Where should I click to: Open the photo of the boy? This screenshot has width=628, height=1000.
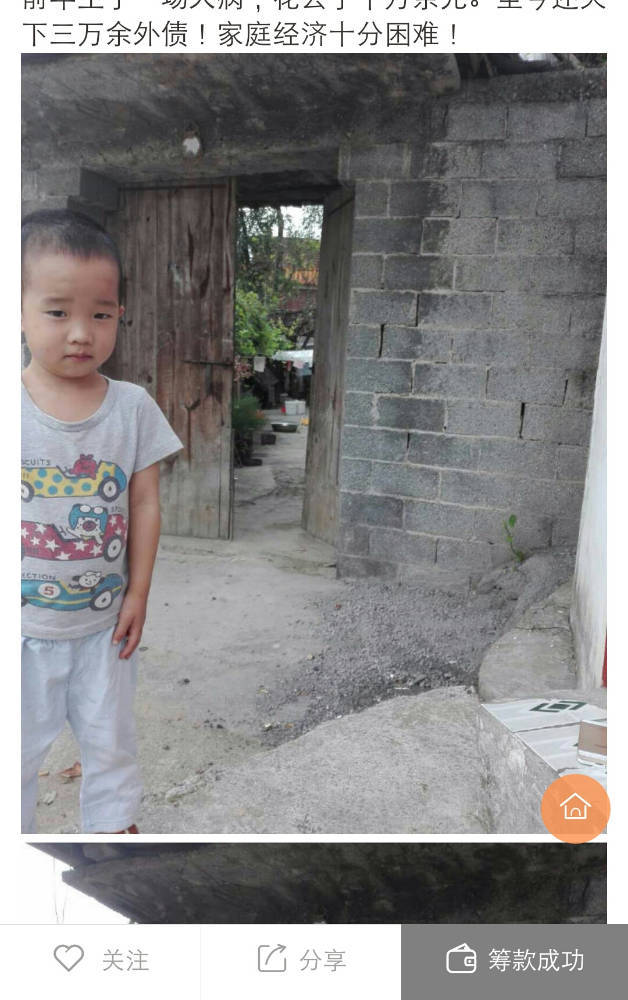300,440
